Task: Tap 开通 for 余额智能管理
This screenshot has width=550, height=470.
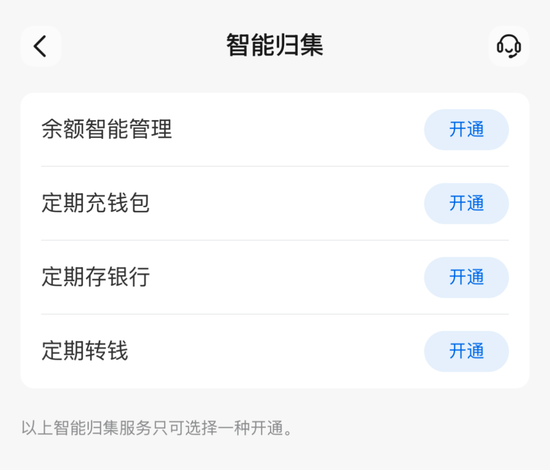Action: click(x=466, y=129)
